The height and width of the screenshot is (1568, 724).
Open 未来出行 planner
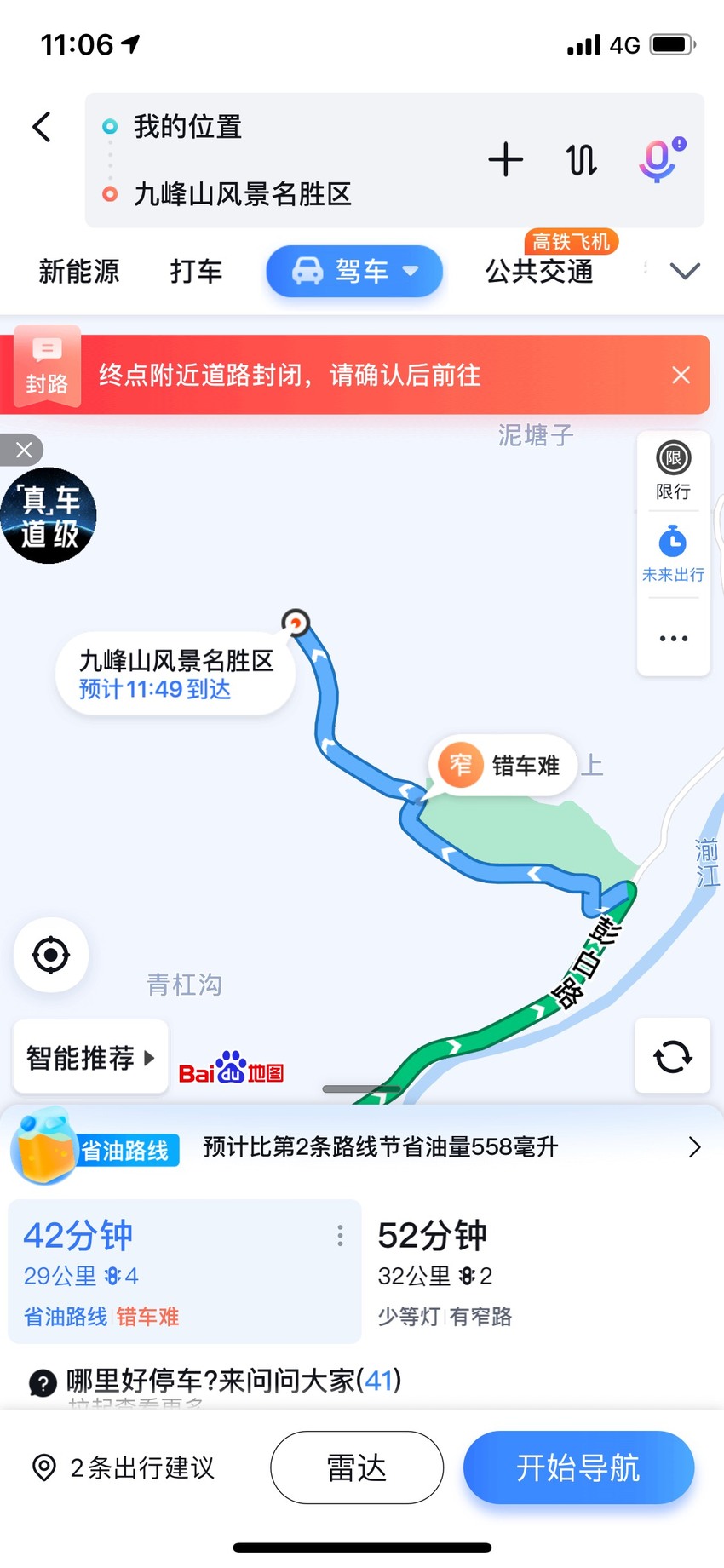point(673,554)
